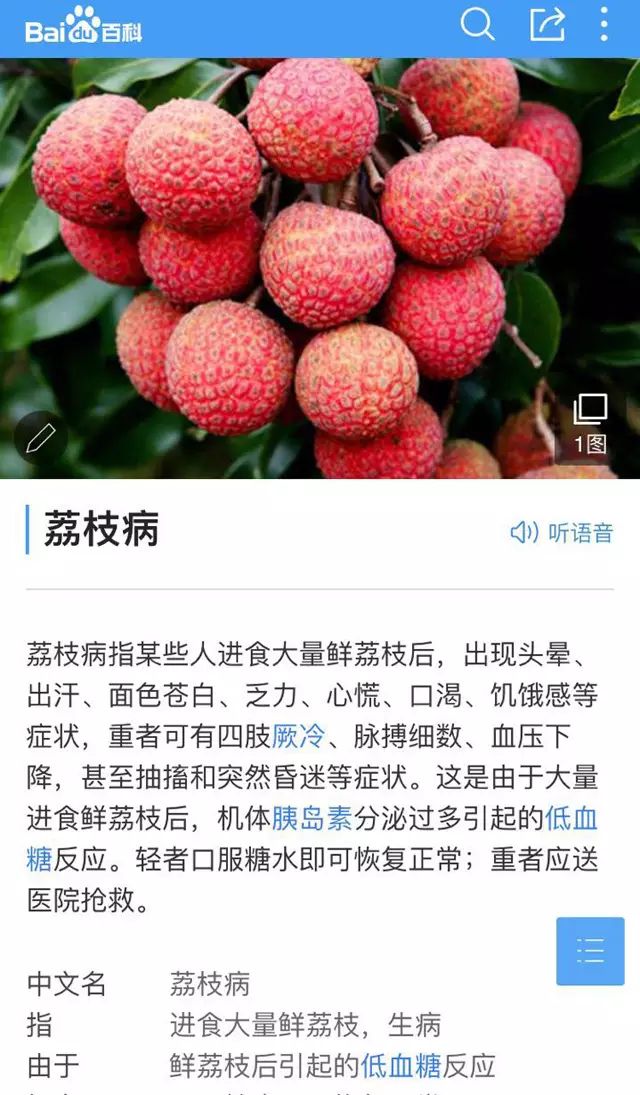Edit the entry with the pencil icon
640x1095 pixels.
click(x=41, y=439)
